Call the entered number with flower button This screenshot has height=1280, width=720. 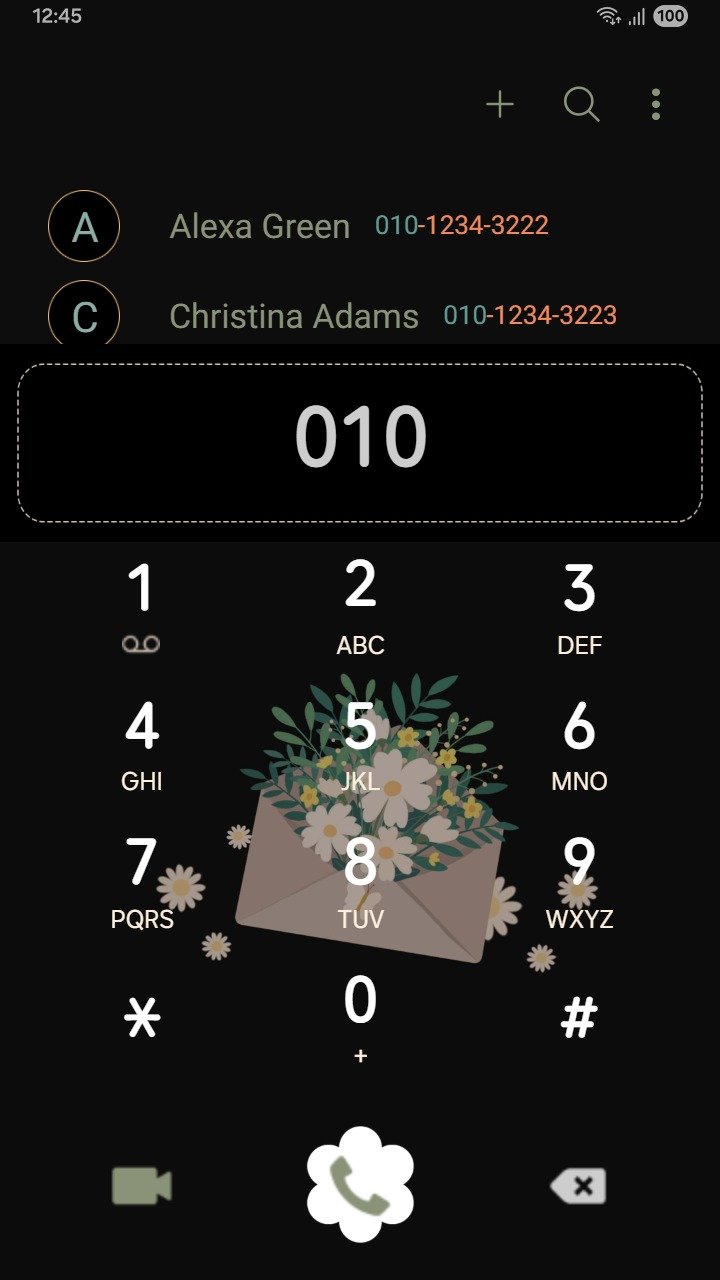[x=360, y=1184]
